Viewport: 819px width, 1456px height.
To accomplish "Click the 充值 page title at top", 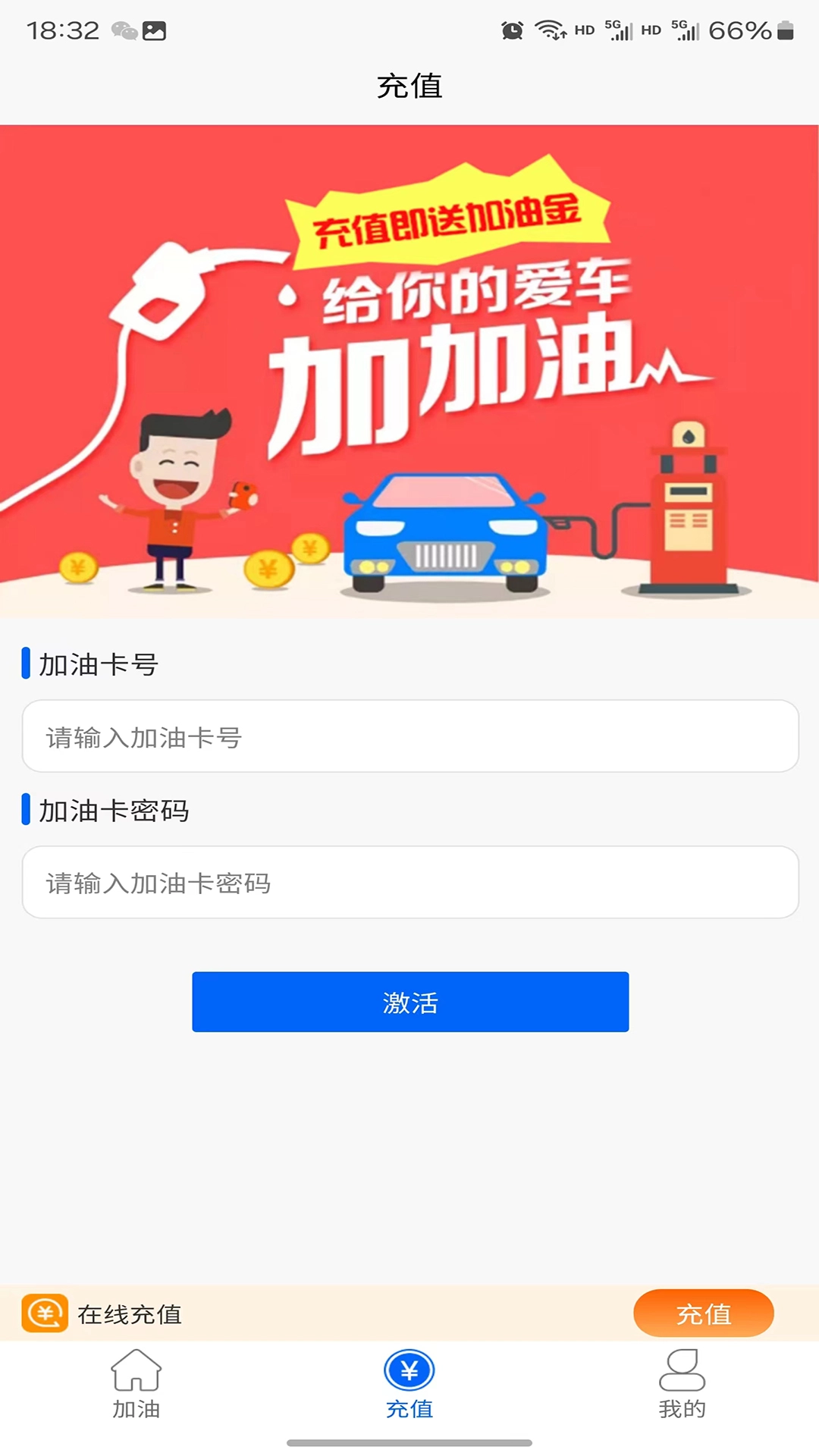I will [x=409, y=86].
